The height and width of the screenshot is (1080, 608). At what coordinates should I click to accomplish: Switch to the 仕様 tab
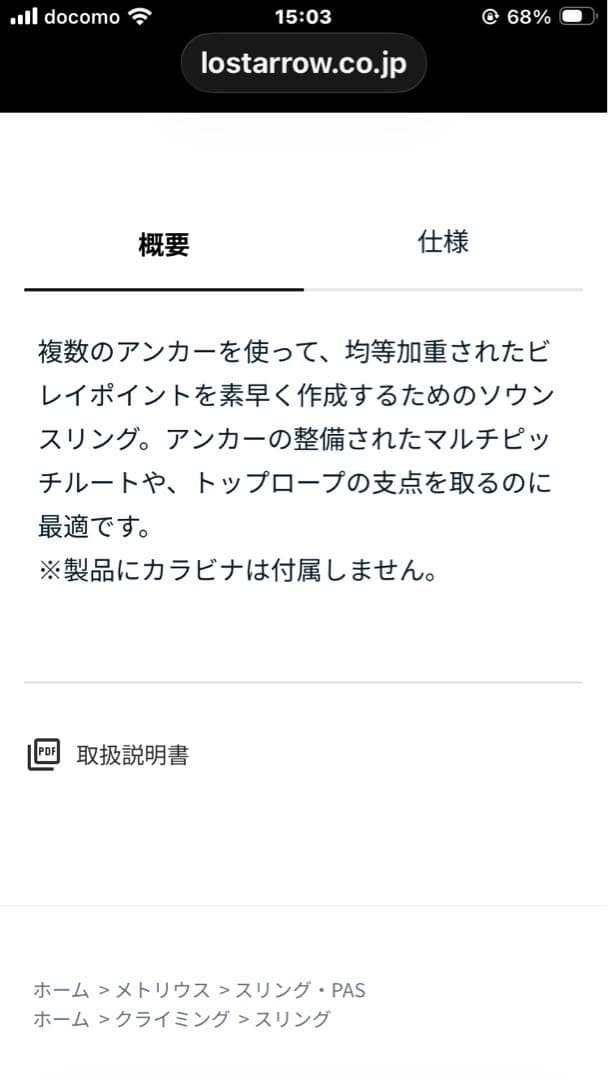click(443, 242)
